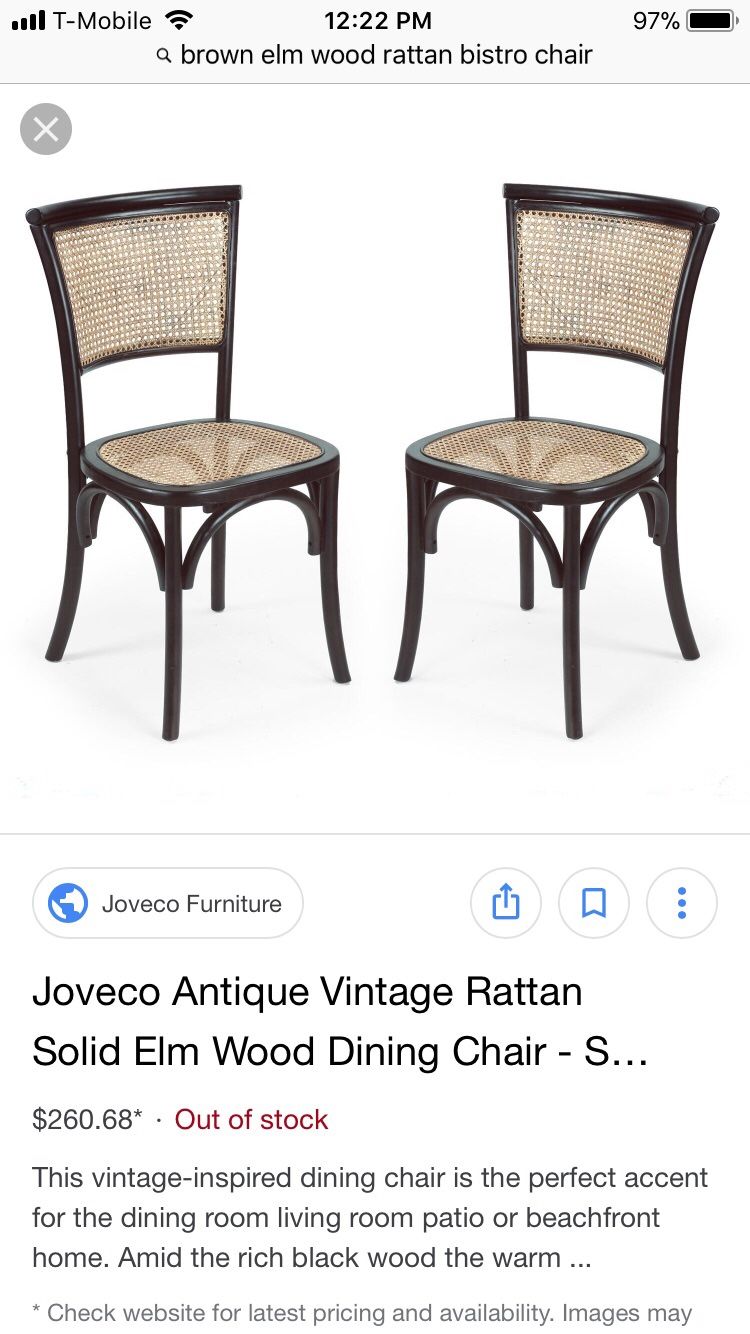Open the rattan chairs product image
The width and height of the screenshot is (750, 1334).
tap(375, 460)
